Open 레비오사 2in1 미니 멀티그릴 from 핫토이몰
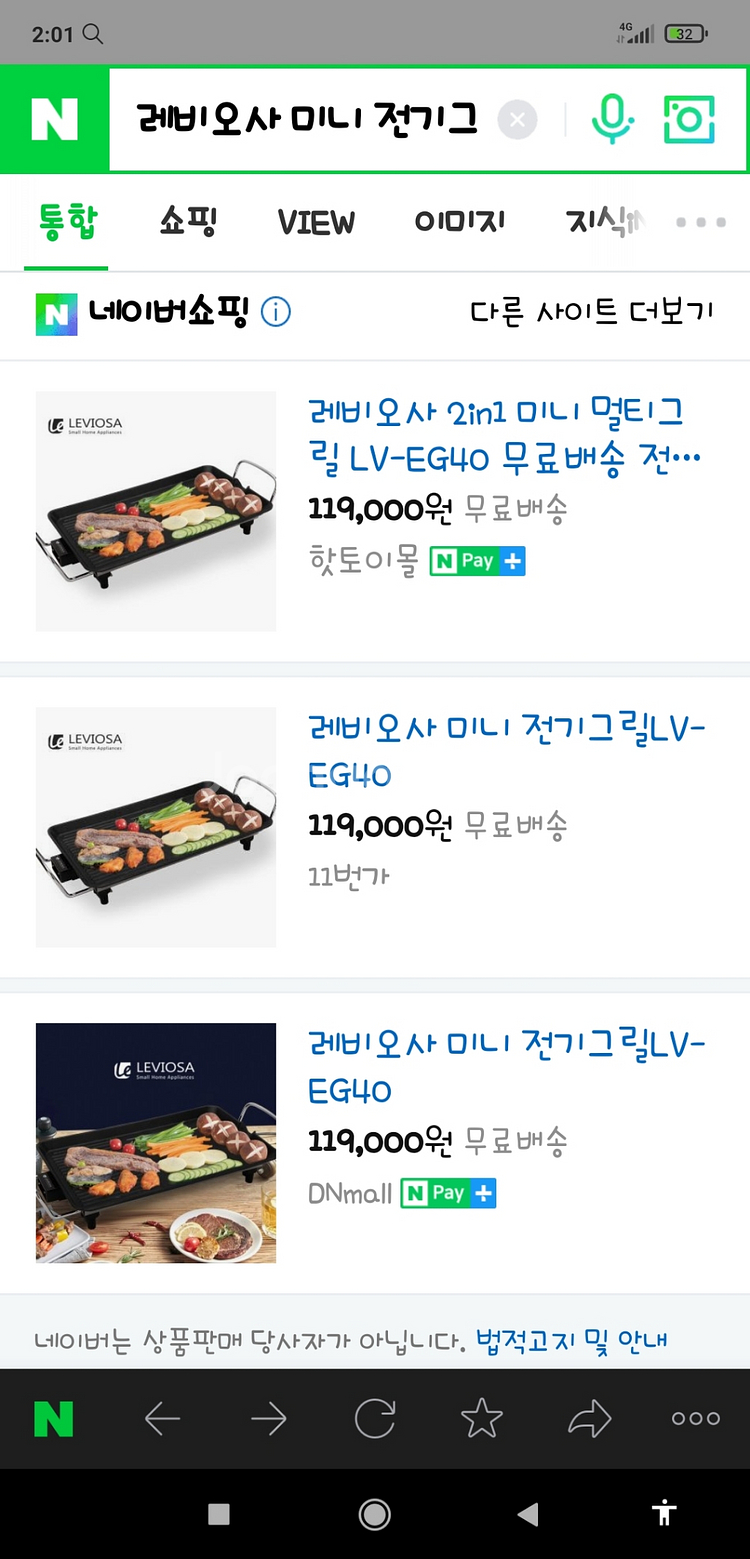750x1559 pixels. click(505, 434)
